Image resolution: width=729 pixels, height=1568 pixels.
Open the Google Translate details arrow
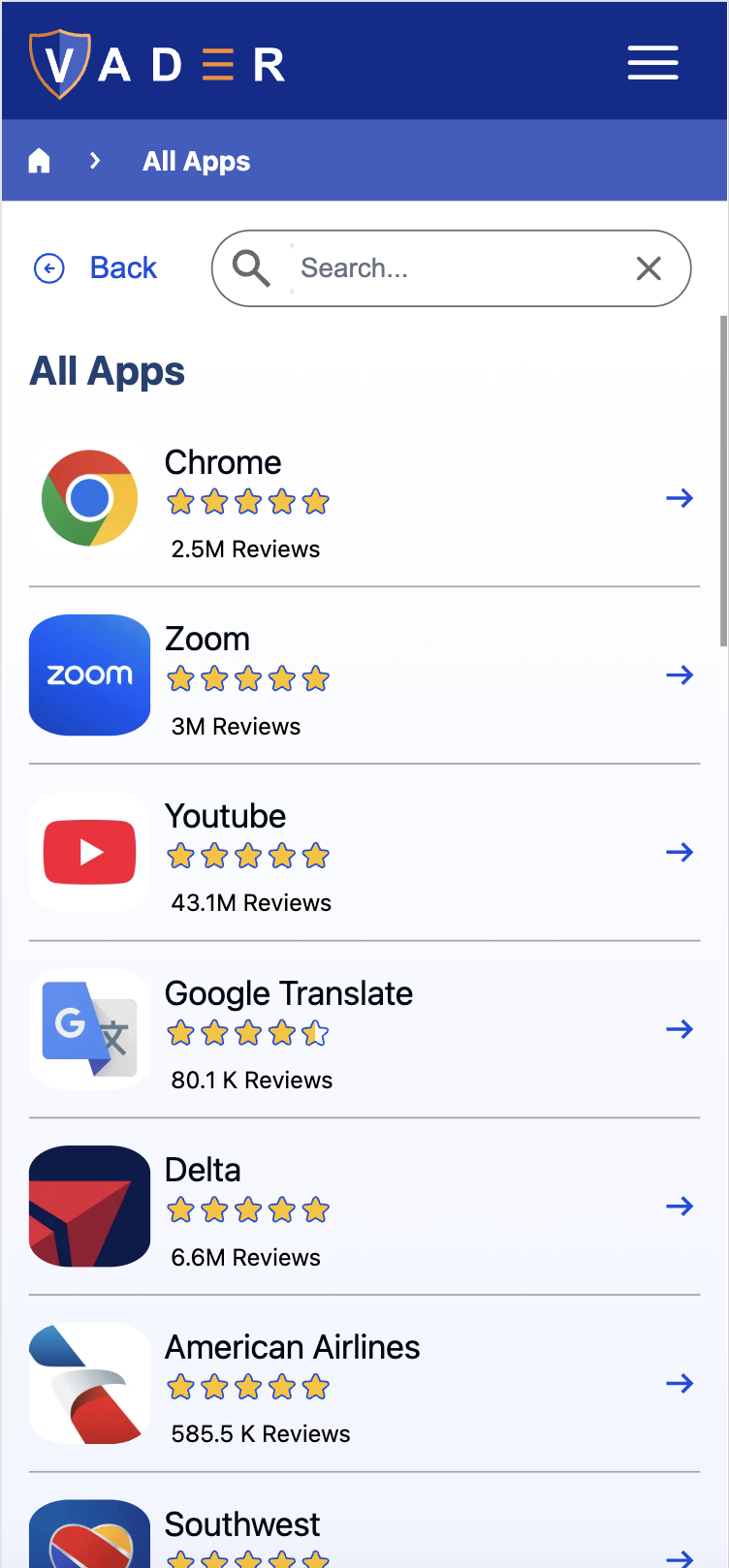click(x=680, y=1028)
